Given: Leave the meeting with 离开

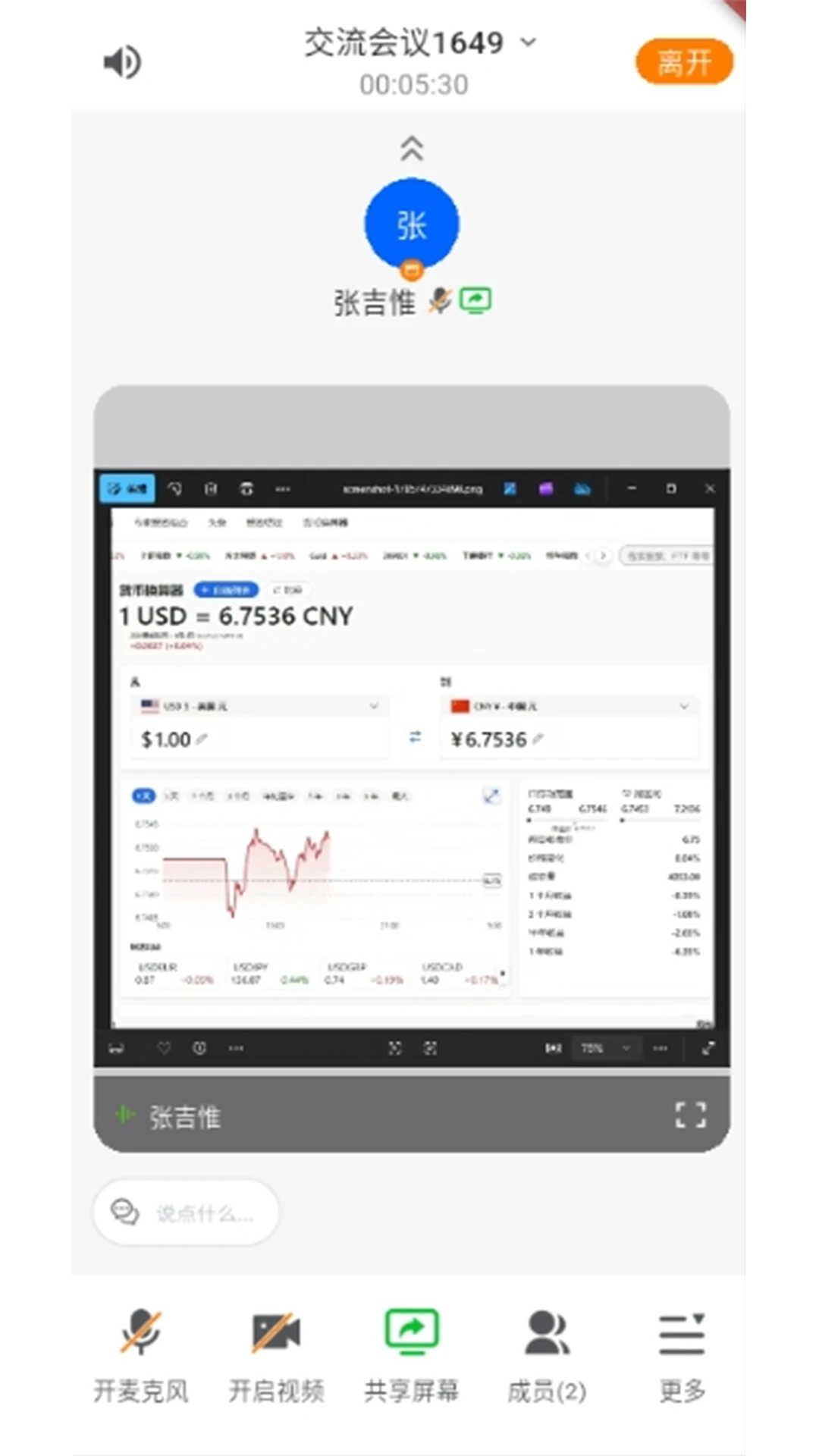Looking at the screenshot, I should (x=684, y=62).
